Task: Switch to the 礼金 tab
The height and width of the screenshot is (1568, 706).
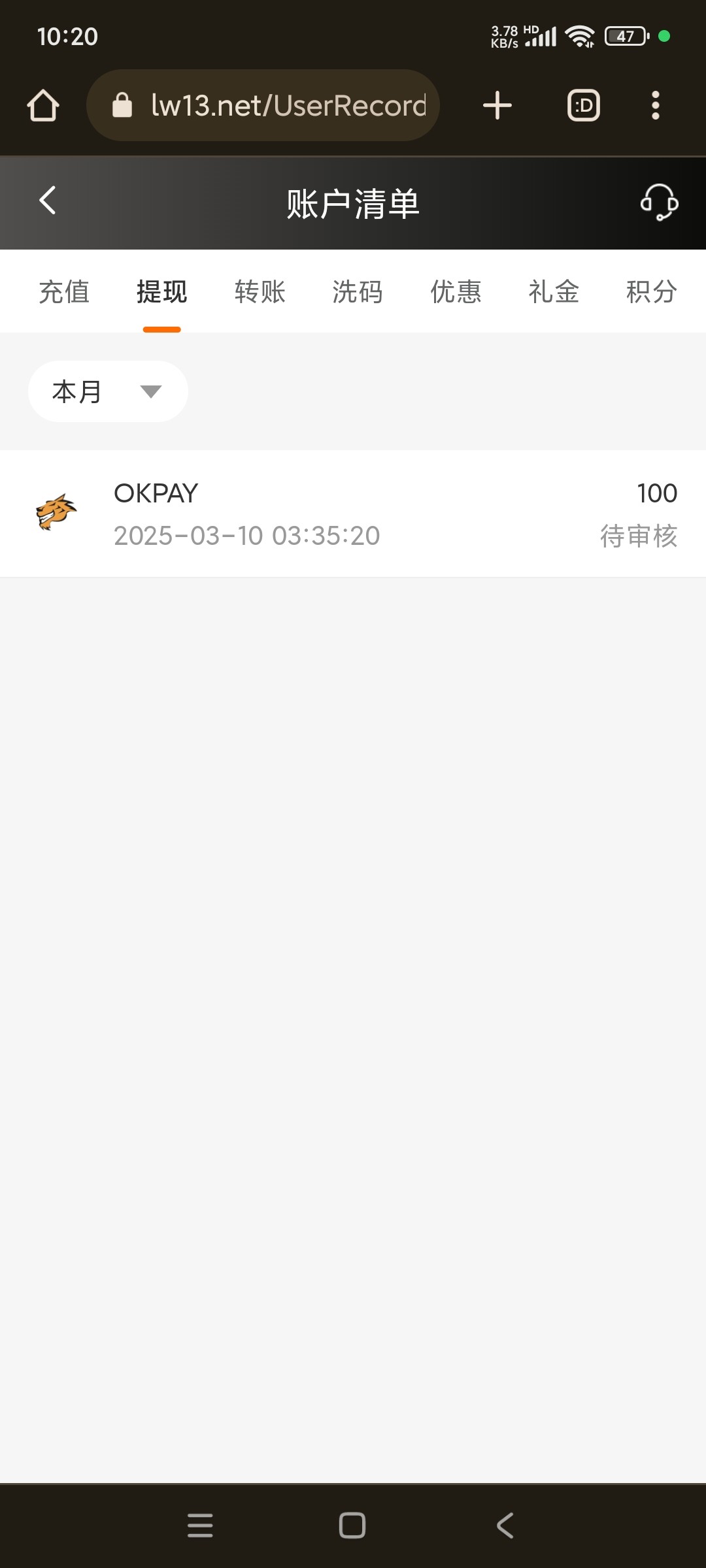Action: click(x=554, y=292)
